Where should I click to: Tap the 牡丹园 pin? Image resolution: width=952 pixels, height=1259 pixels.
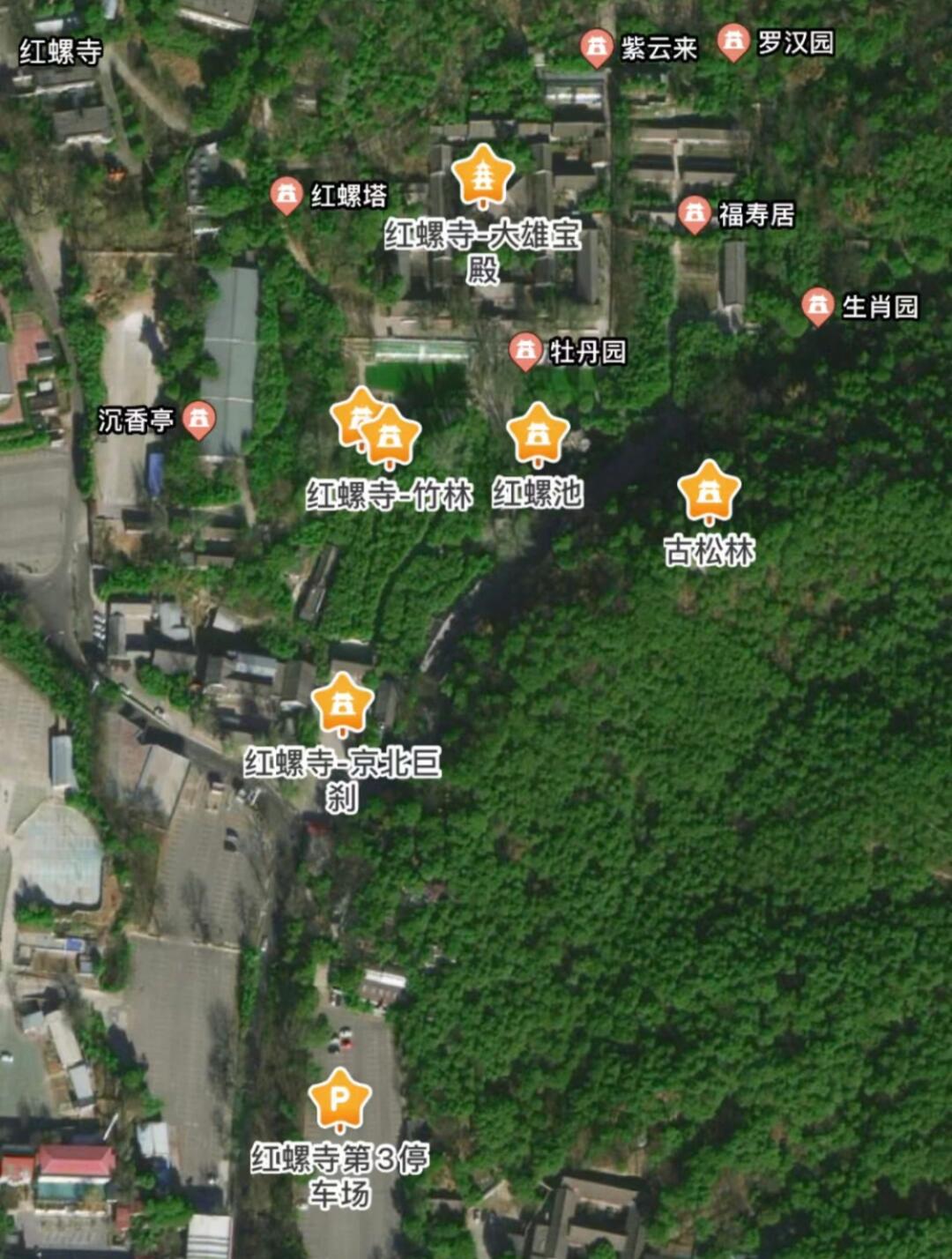click(525, 351)
